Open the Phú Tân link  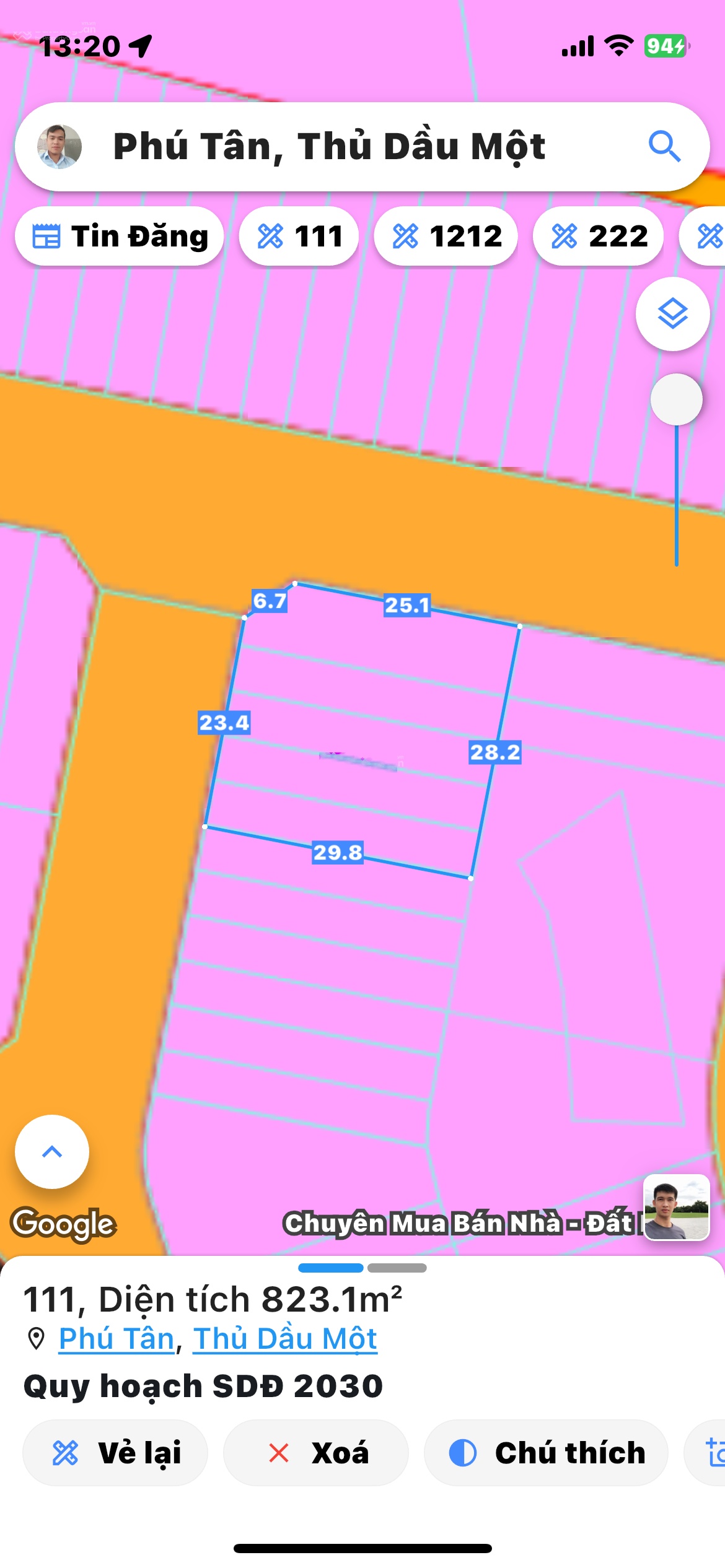click(116, 1339)
